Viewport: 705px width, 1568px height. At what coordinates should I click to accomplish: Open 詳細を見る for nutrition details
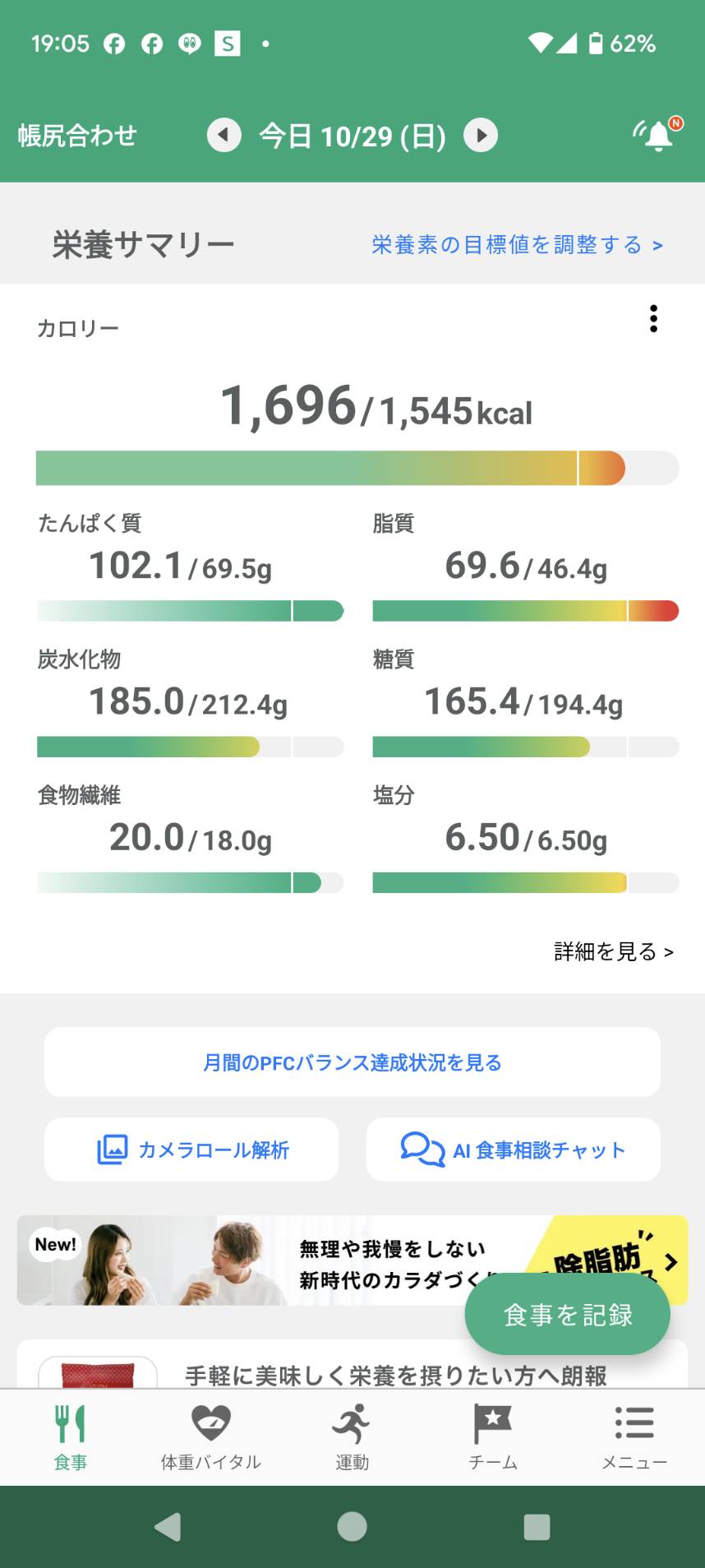[x=614, y=951]
